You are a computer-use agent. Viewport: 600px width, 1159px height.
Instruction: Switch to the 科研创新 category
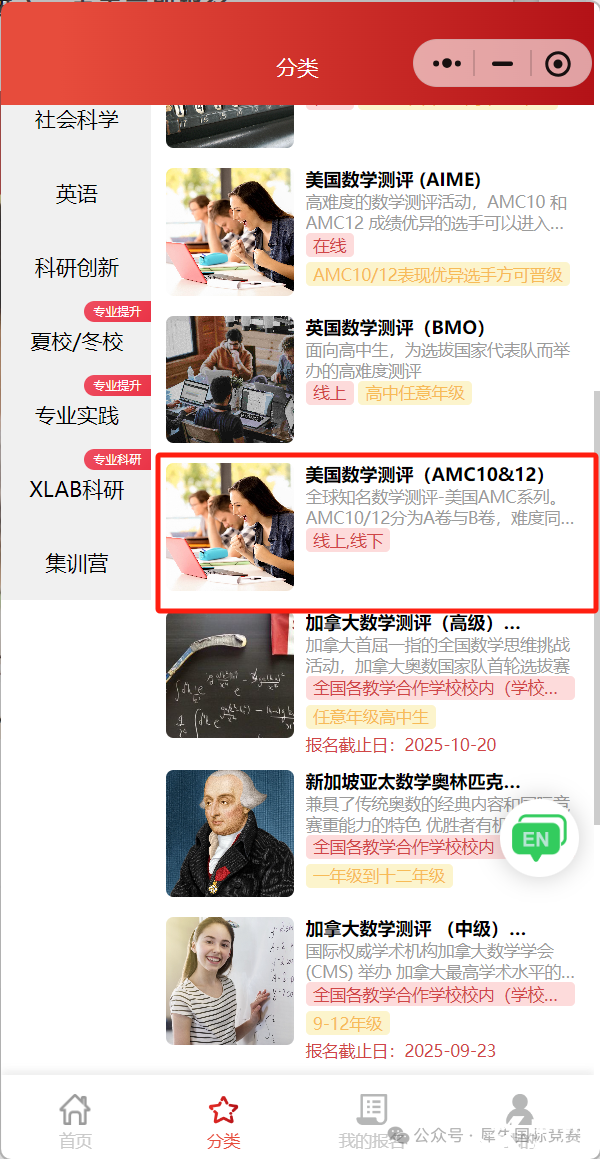point(76,268)
